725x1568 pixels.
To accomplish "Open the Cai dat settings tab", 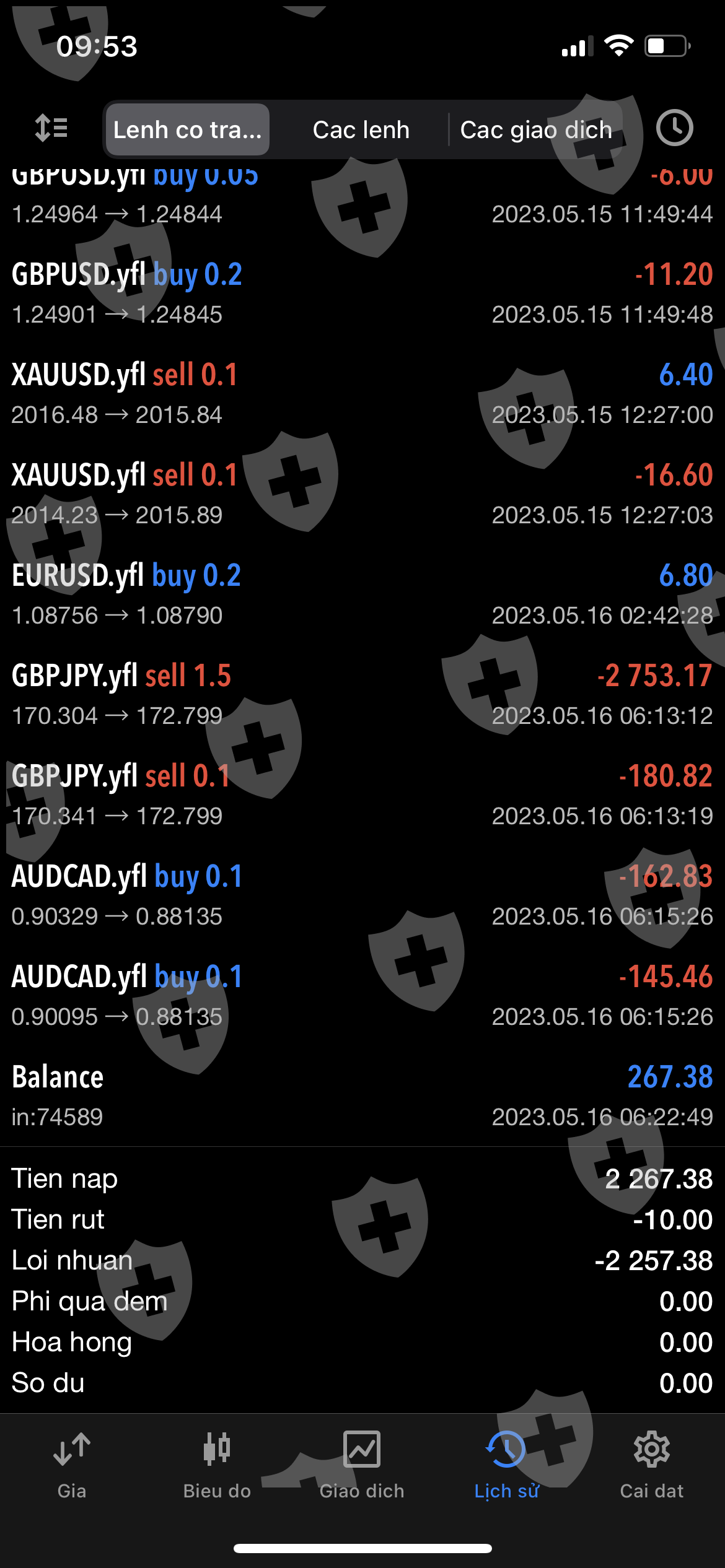I will (x=652, y=1465).
